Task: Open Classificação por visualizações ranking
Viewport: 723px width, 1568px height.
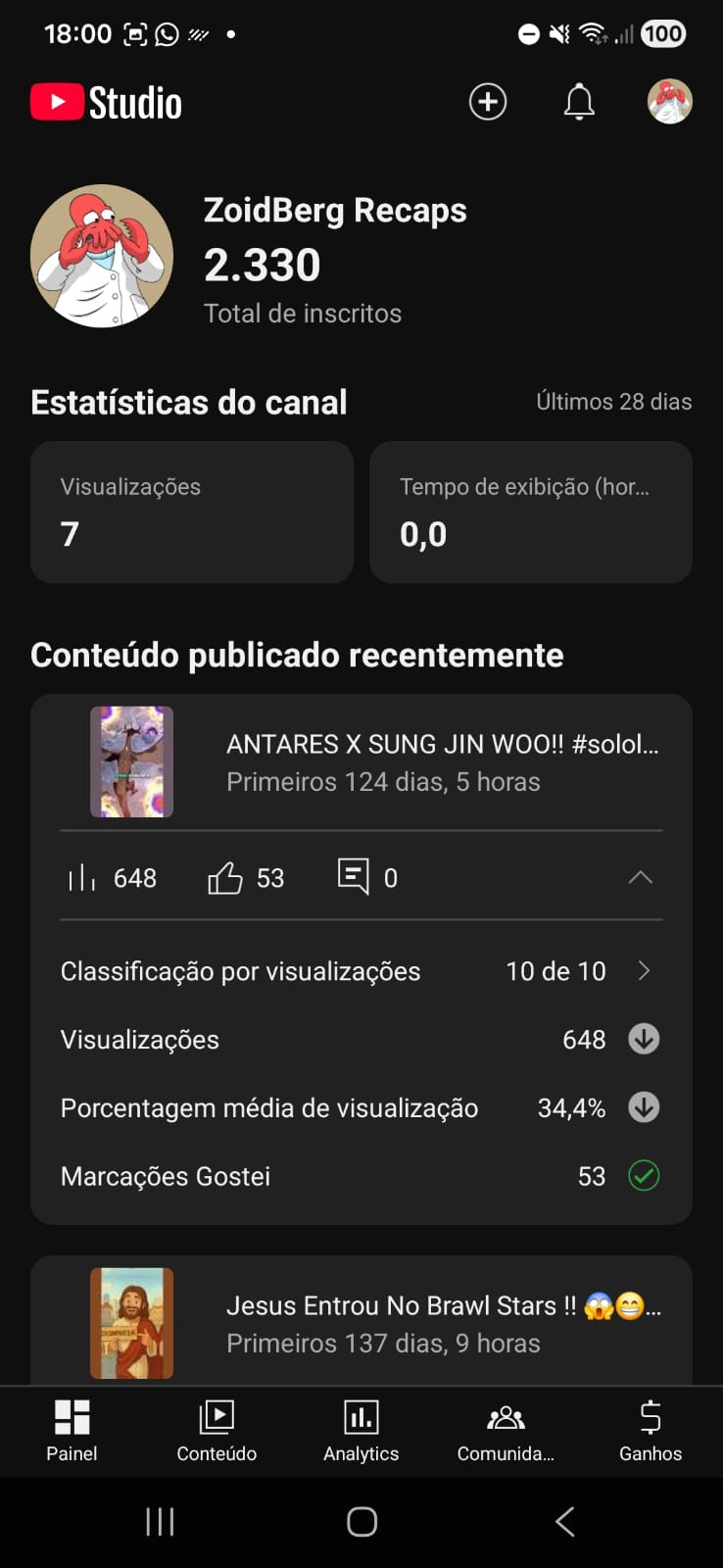Action: (x=361, y=971)
